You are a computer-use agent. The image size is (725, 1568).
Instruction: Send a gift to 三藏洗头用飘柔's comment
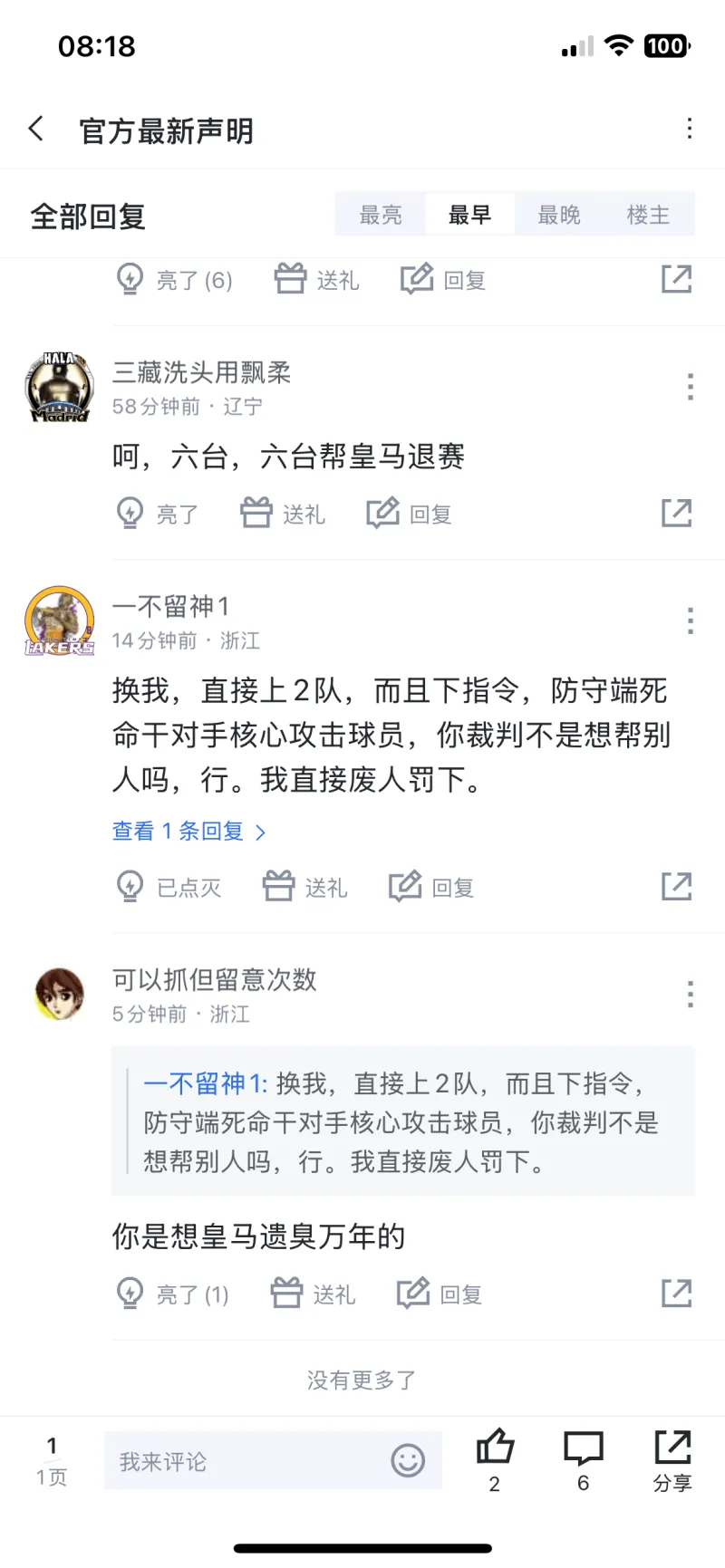[283, 514]
